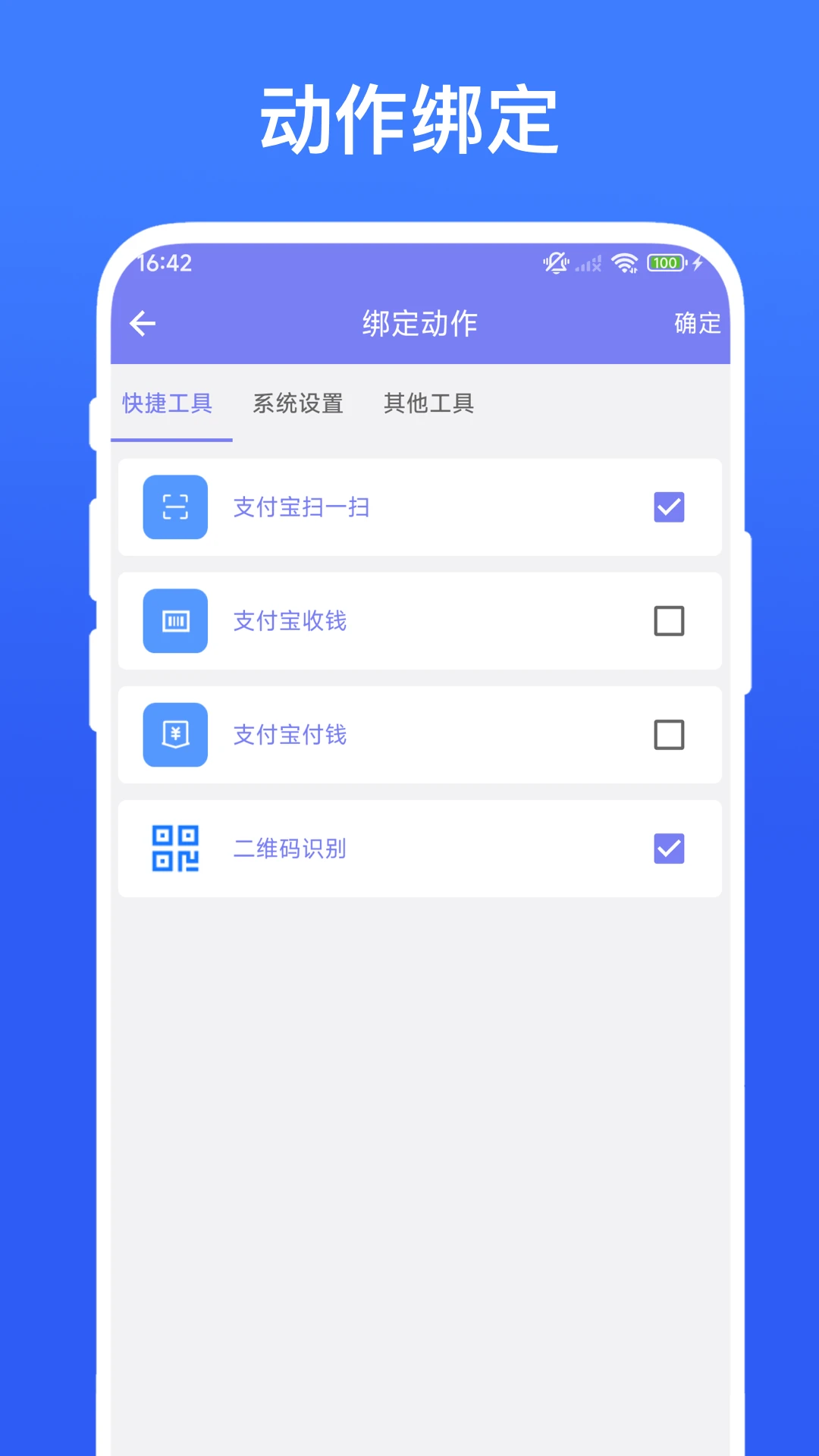This screenshot has width=819, height=1456.
Task: Click the Wi-Fi icon in the status bar
Action: pyautogui.click(x=624, y=262)
